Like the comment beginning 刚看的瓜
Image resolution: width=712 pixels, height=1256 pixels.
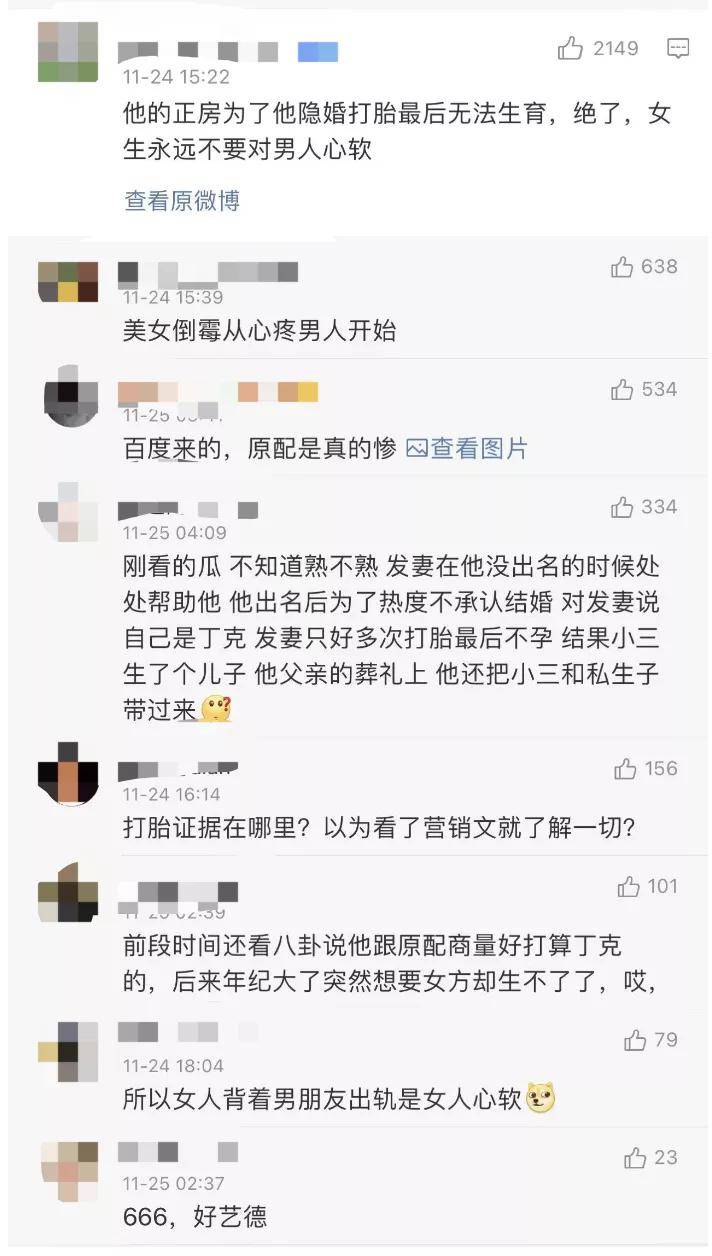622,508
